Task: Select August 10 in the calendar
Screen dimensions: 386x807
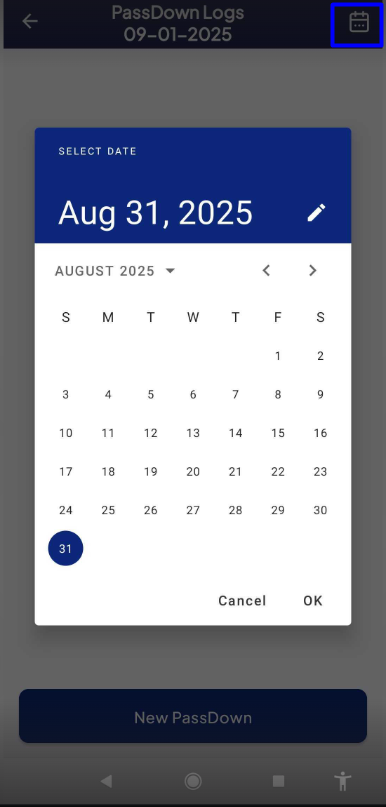Action: pos(65,433)
